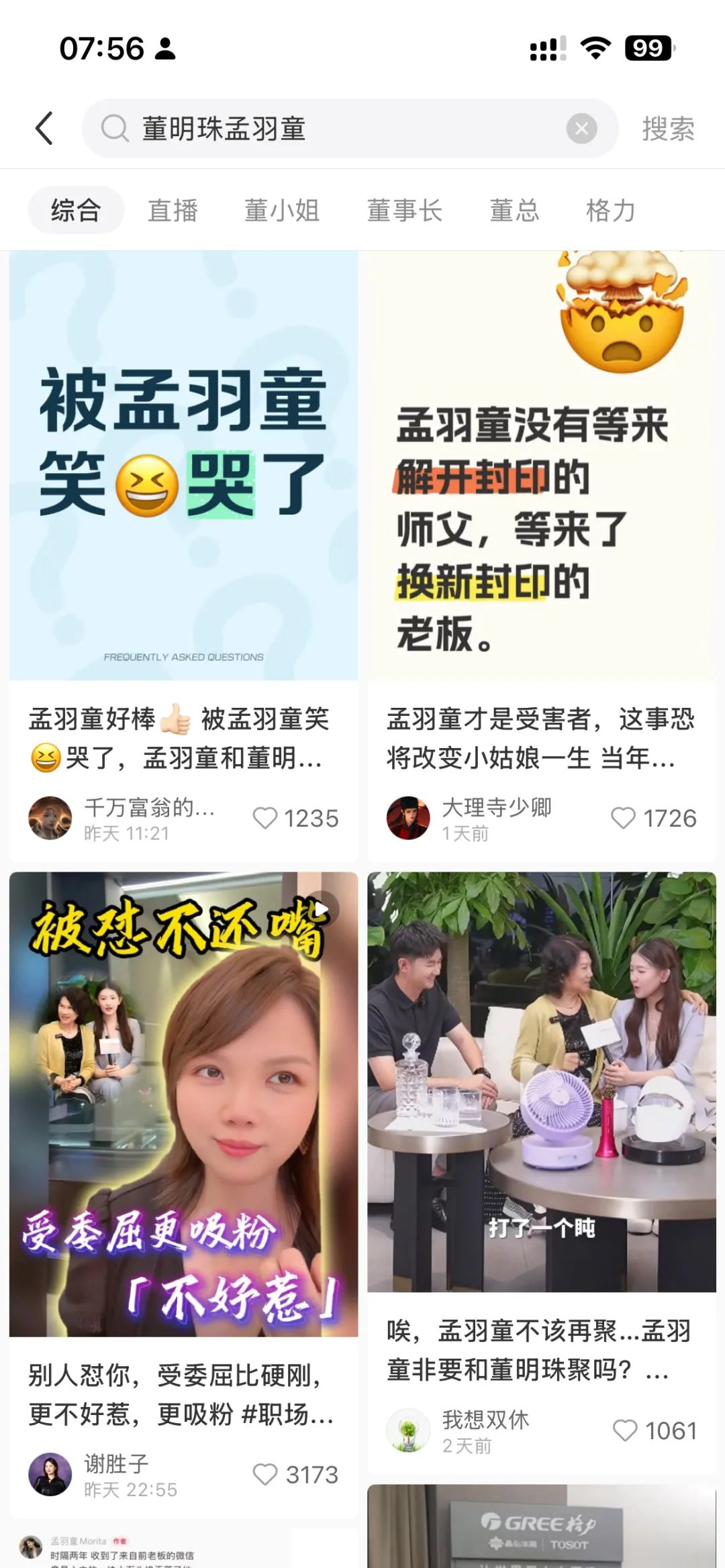Like the post by 我想双休
The image size is (725, 1568).
625,1430
